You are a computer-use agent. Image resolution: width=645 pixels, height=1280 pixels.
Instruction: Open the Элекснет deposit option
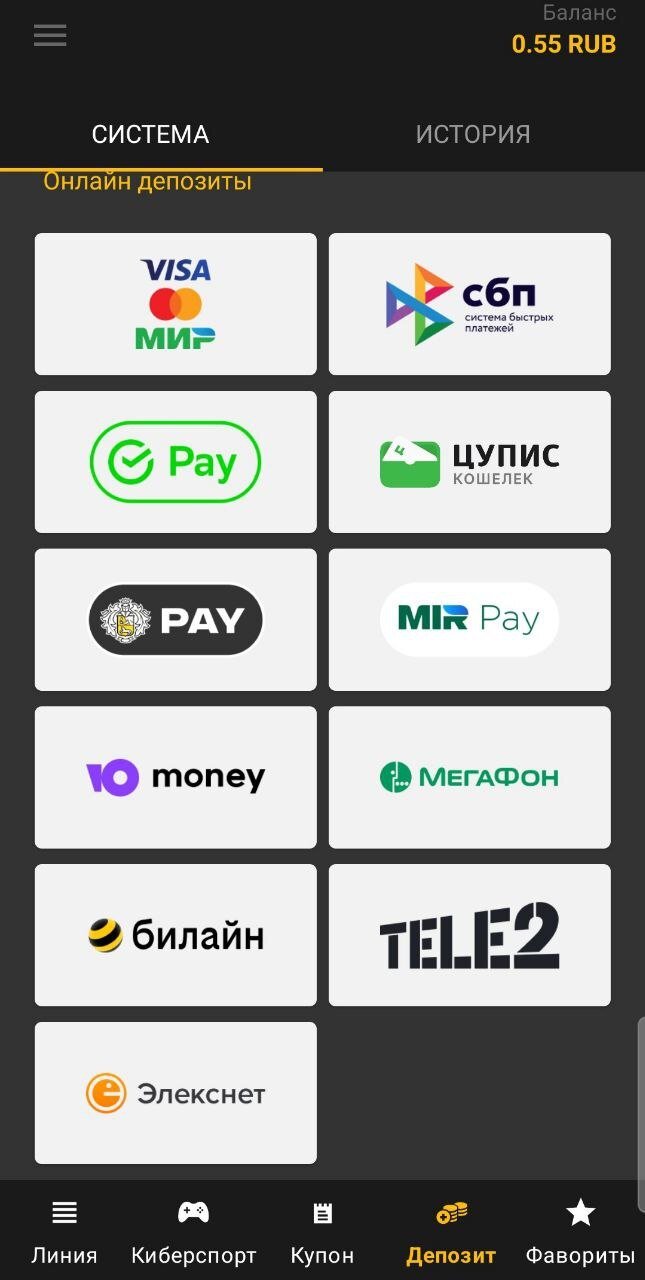pos(176,1093)
